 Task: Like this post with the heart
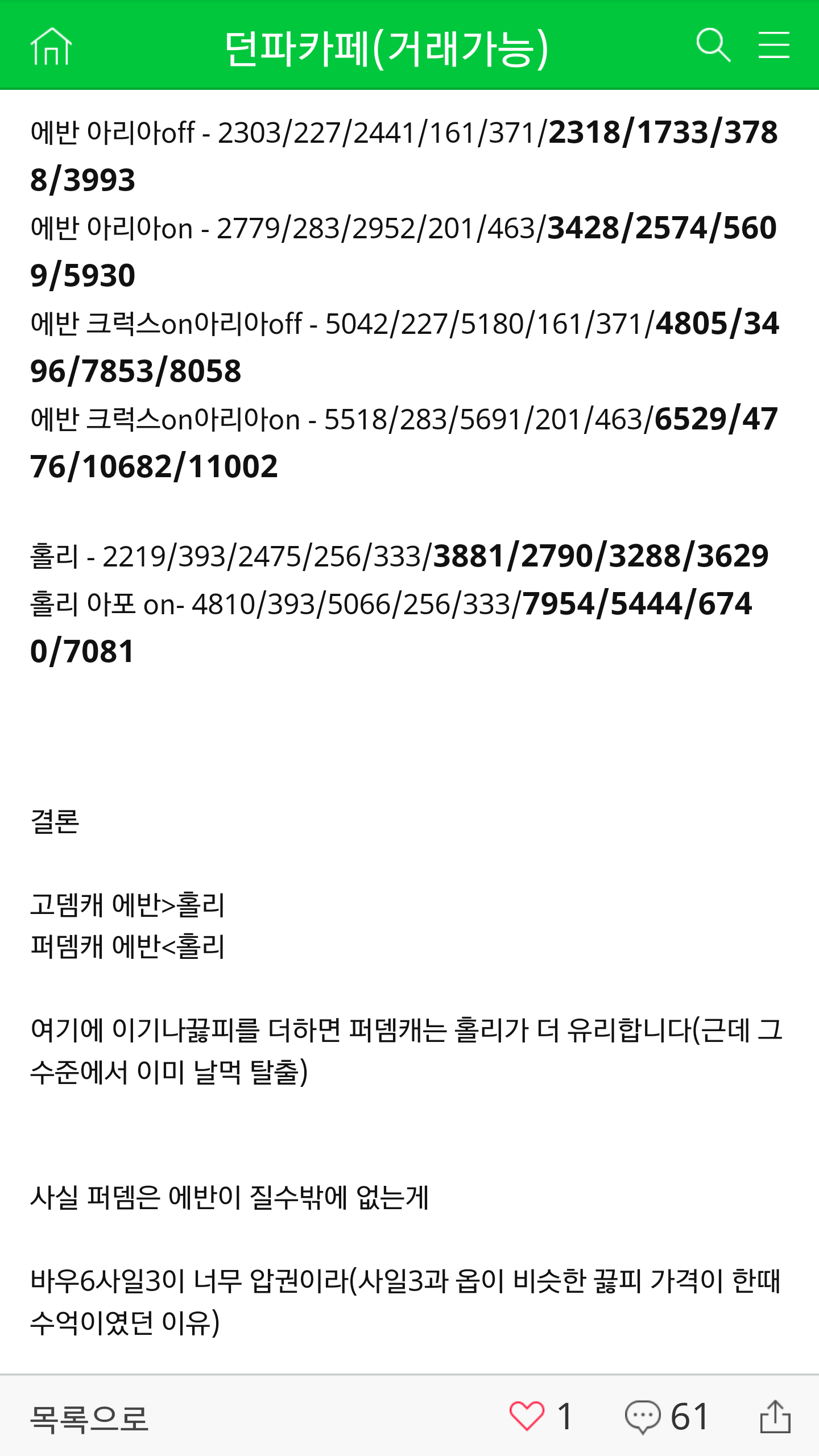point(527,1416)
